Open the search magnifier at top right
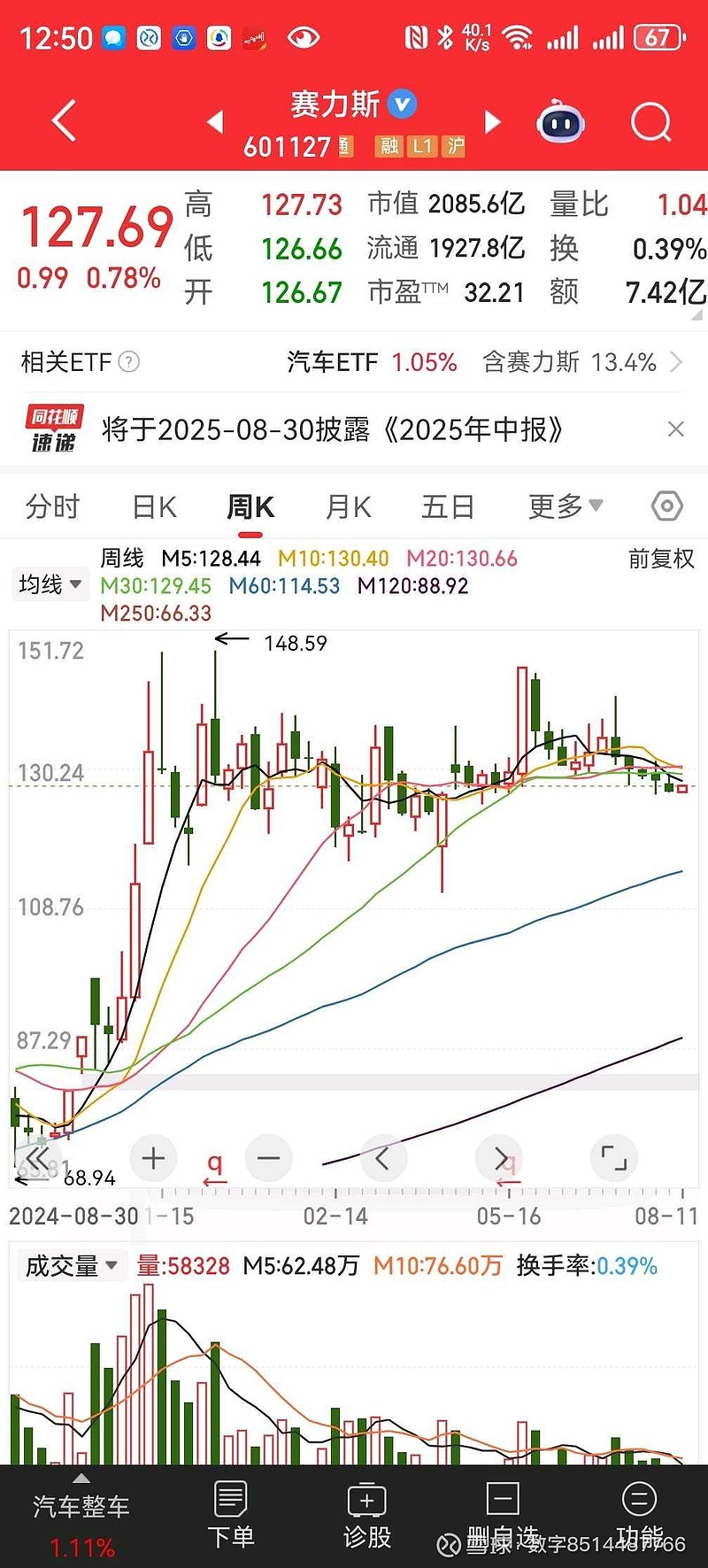 click(x=650, y=121)
